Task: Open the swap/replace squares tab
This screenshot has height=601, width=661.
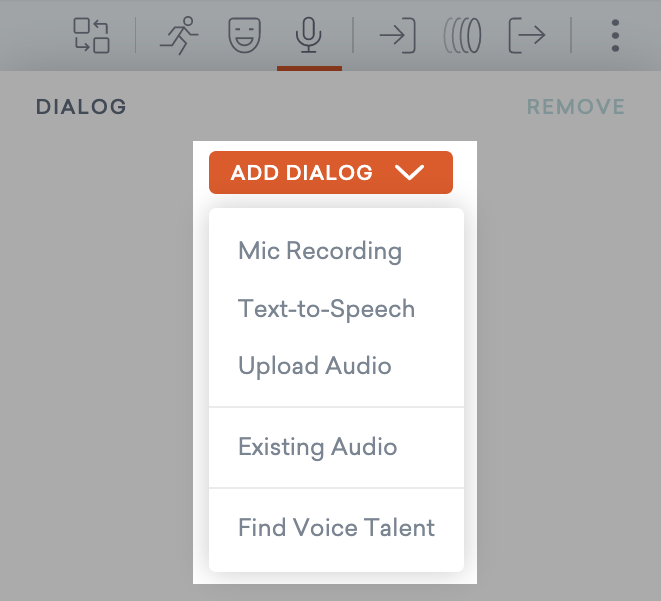Action: [92, 36]
